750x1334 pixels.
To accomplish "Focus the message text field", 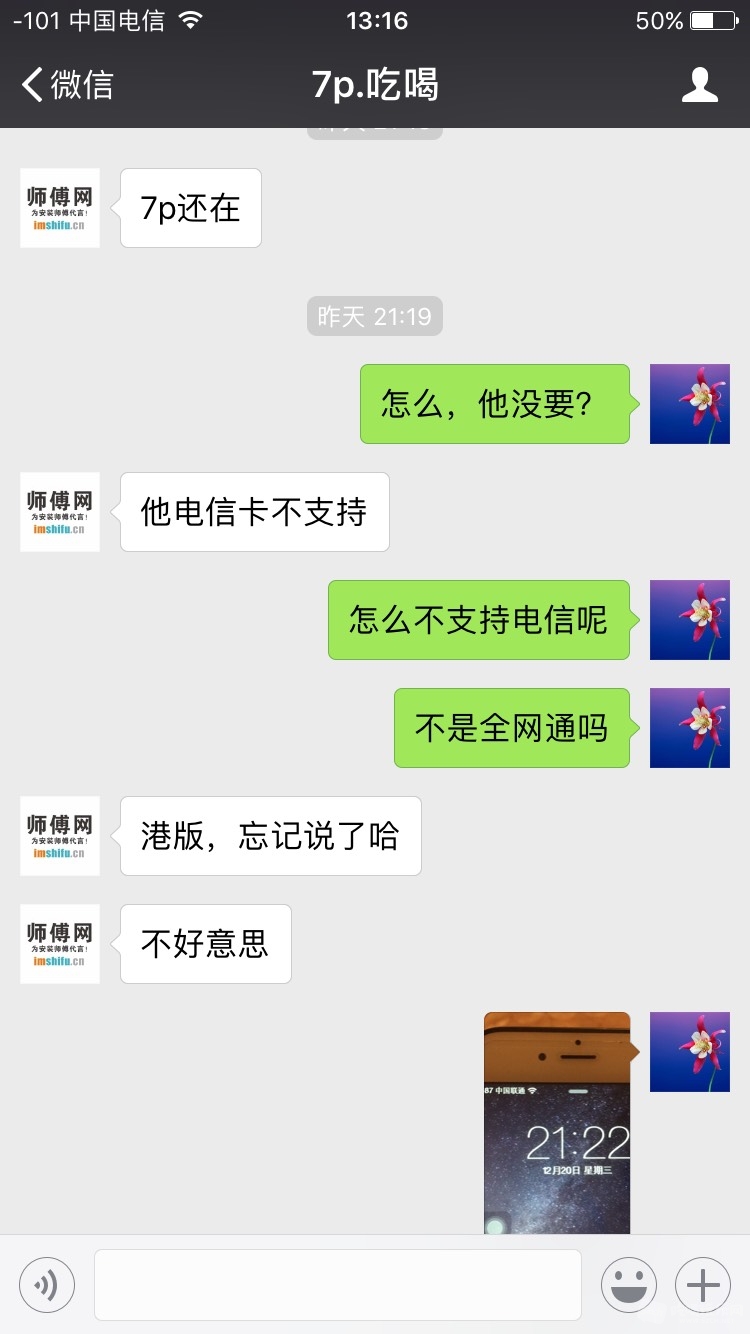I will click(x=337, y=1285).
